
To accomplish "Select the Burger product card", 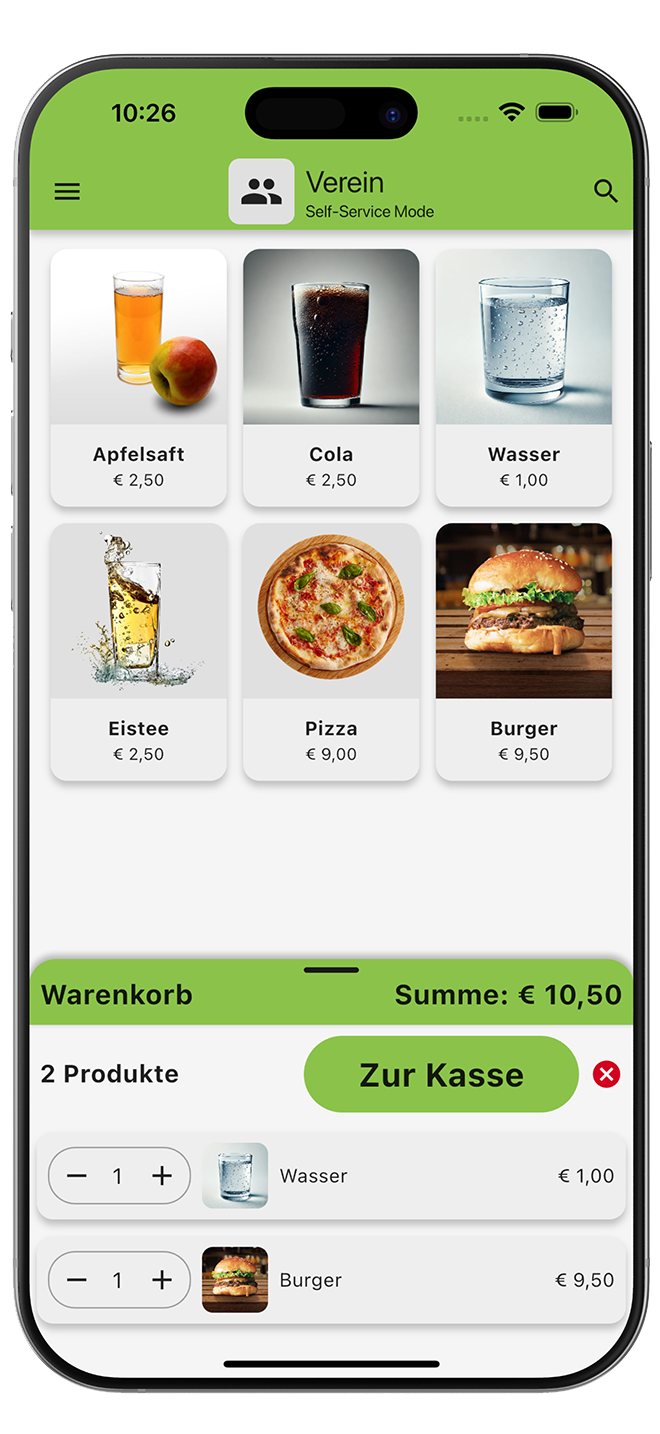I will 523,651.
